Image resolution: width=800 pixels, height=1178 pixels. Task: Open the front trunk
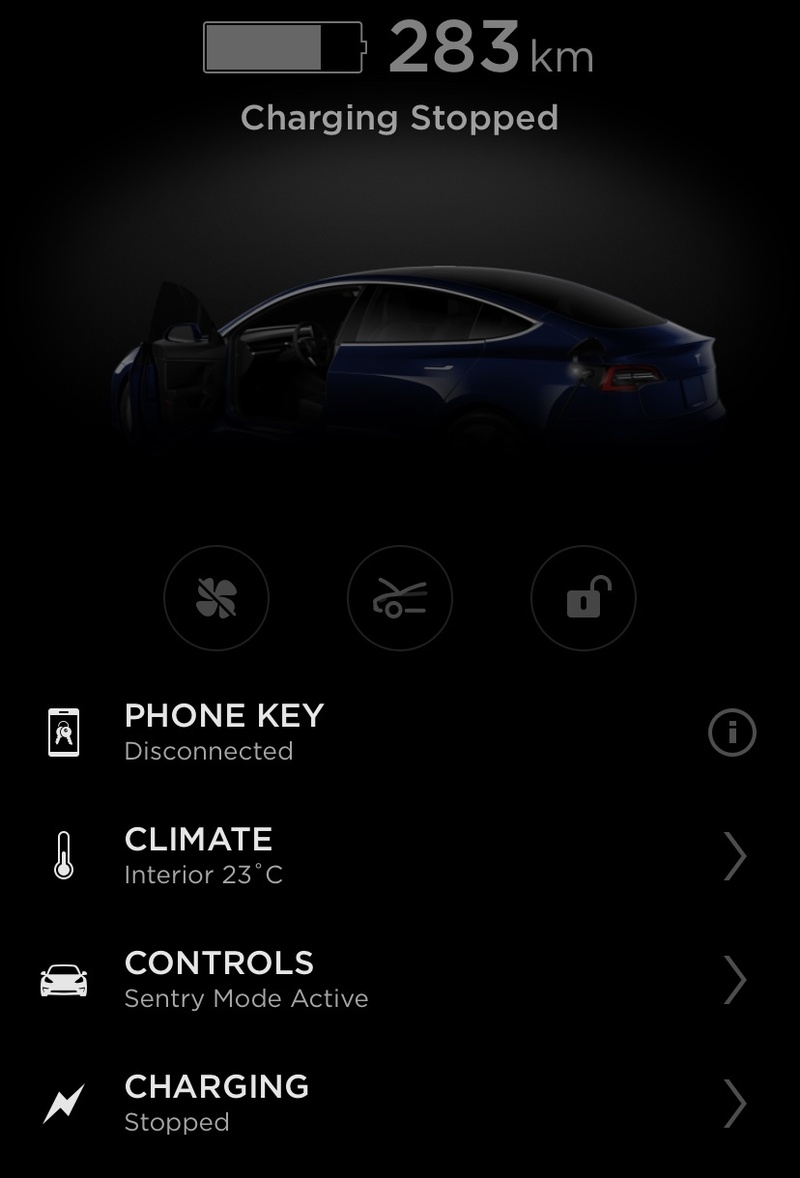[x=399, y=599]
